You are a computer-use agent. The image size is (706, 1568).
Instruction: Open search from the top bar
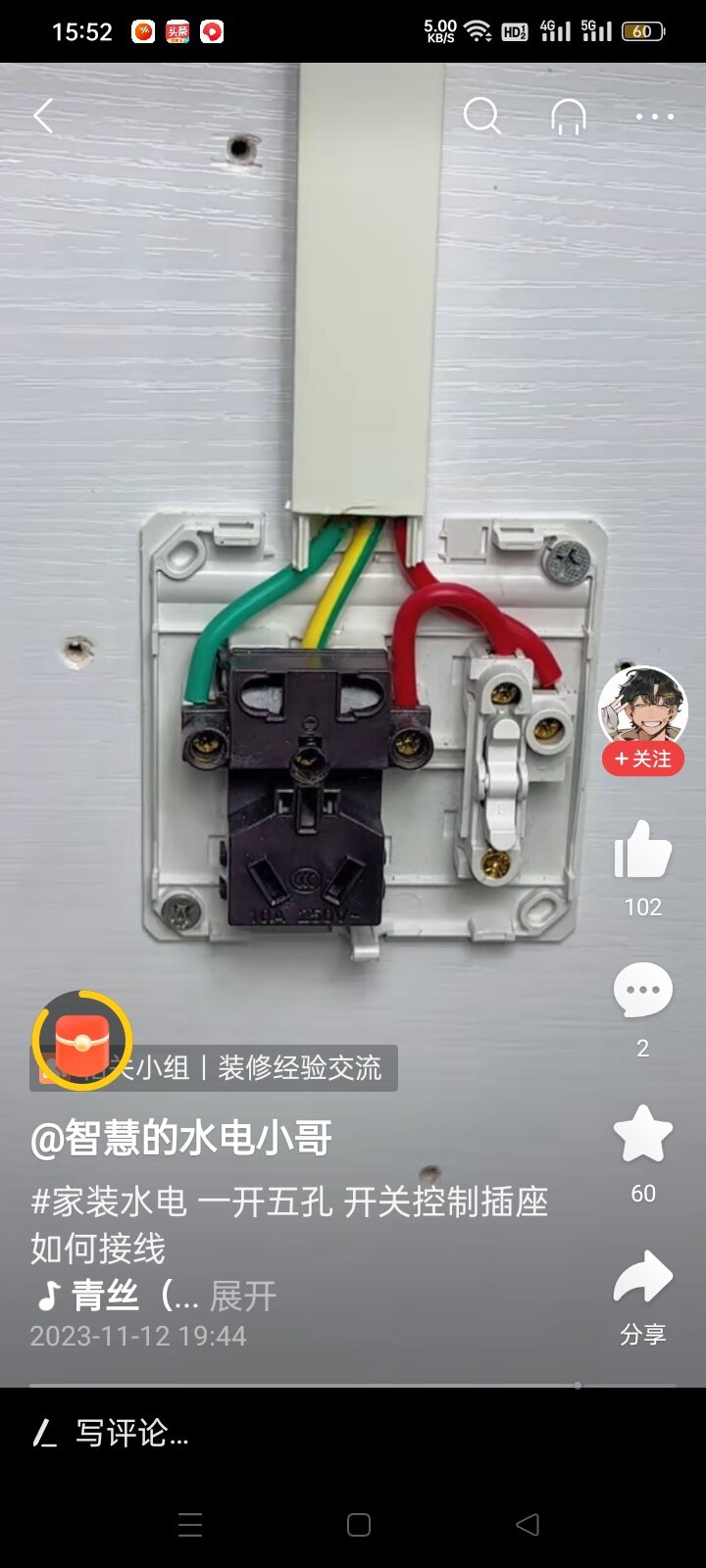pos(481,117)
